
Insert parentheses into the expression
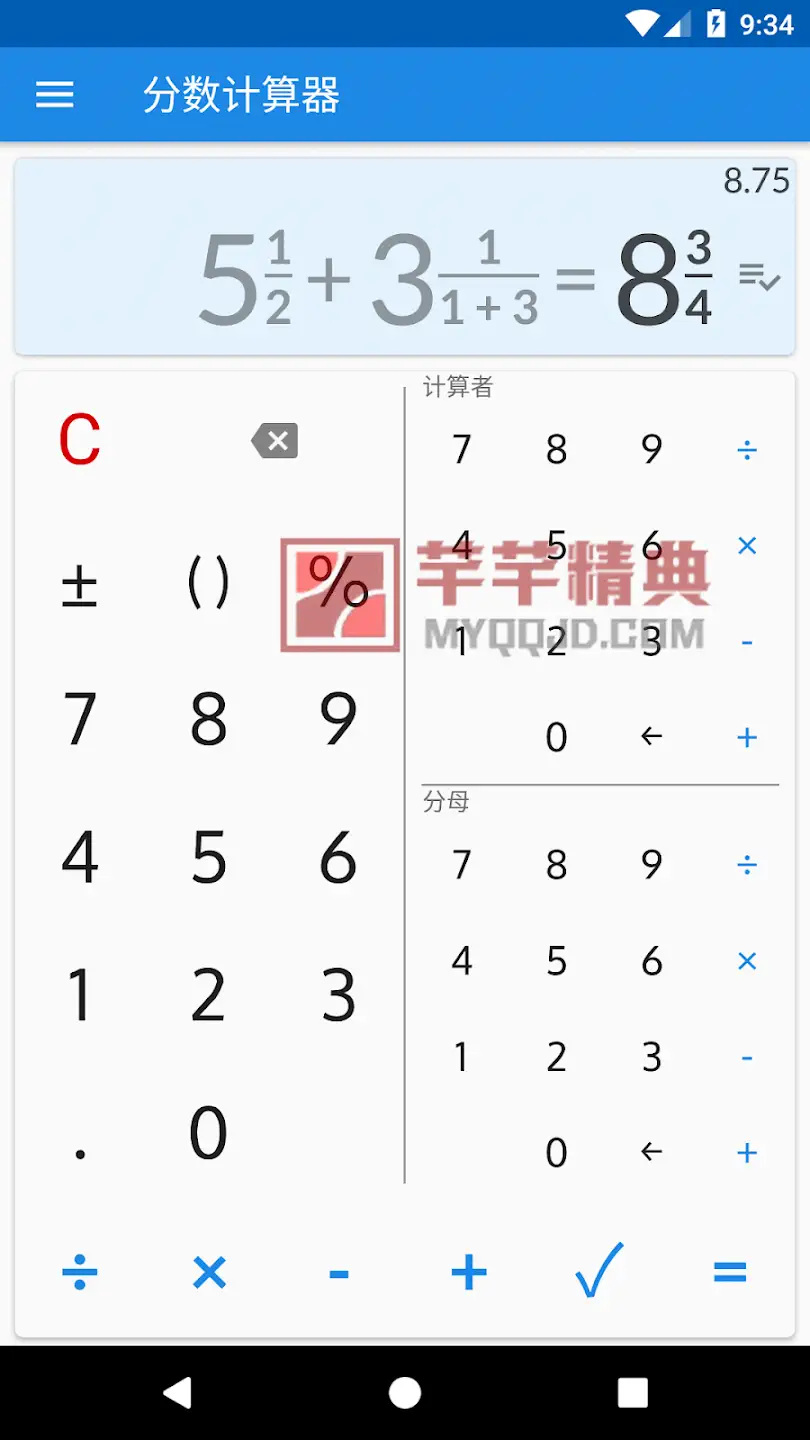pos(208,583)
